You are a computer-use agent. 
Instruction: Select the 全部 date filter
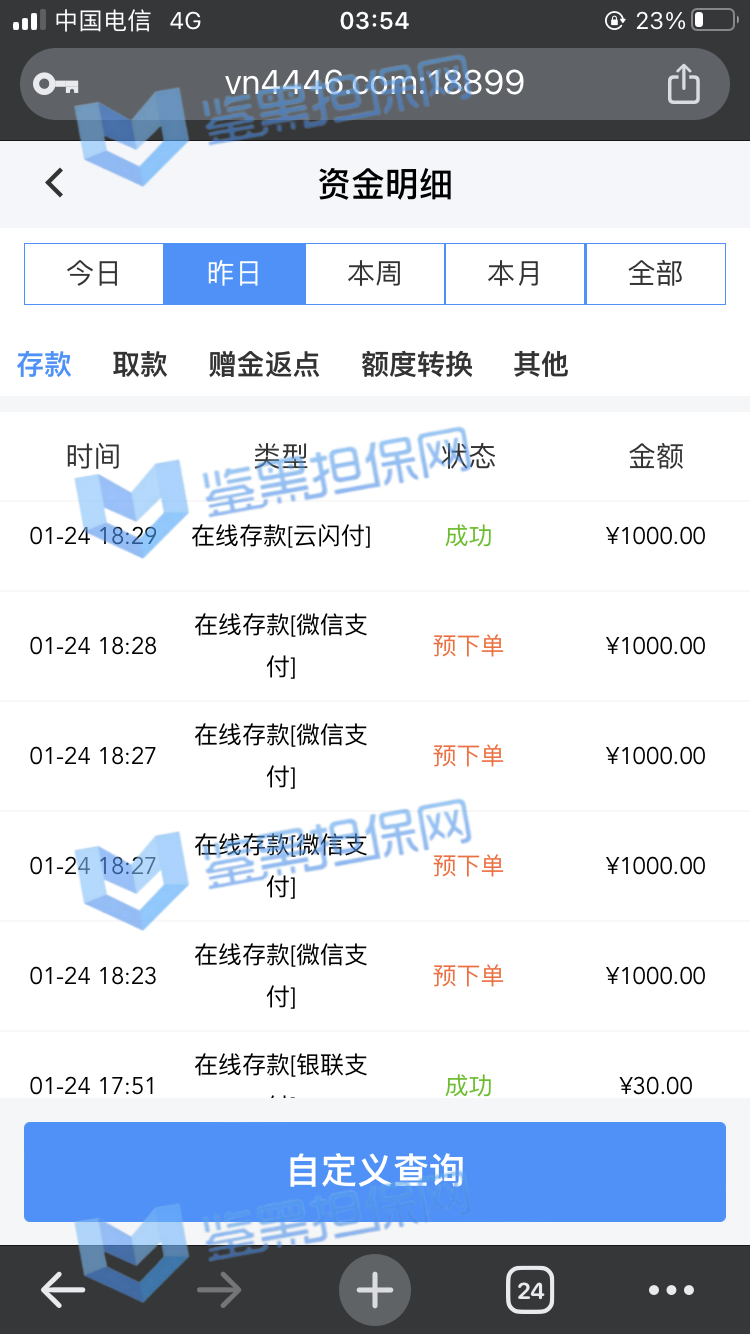(x=655, y=274)
